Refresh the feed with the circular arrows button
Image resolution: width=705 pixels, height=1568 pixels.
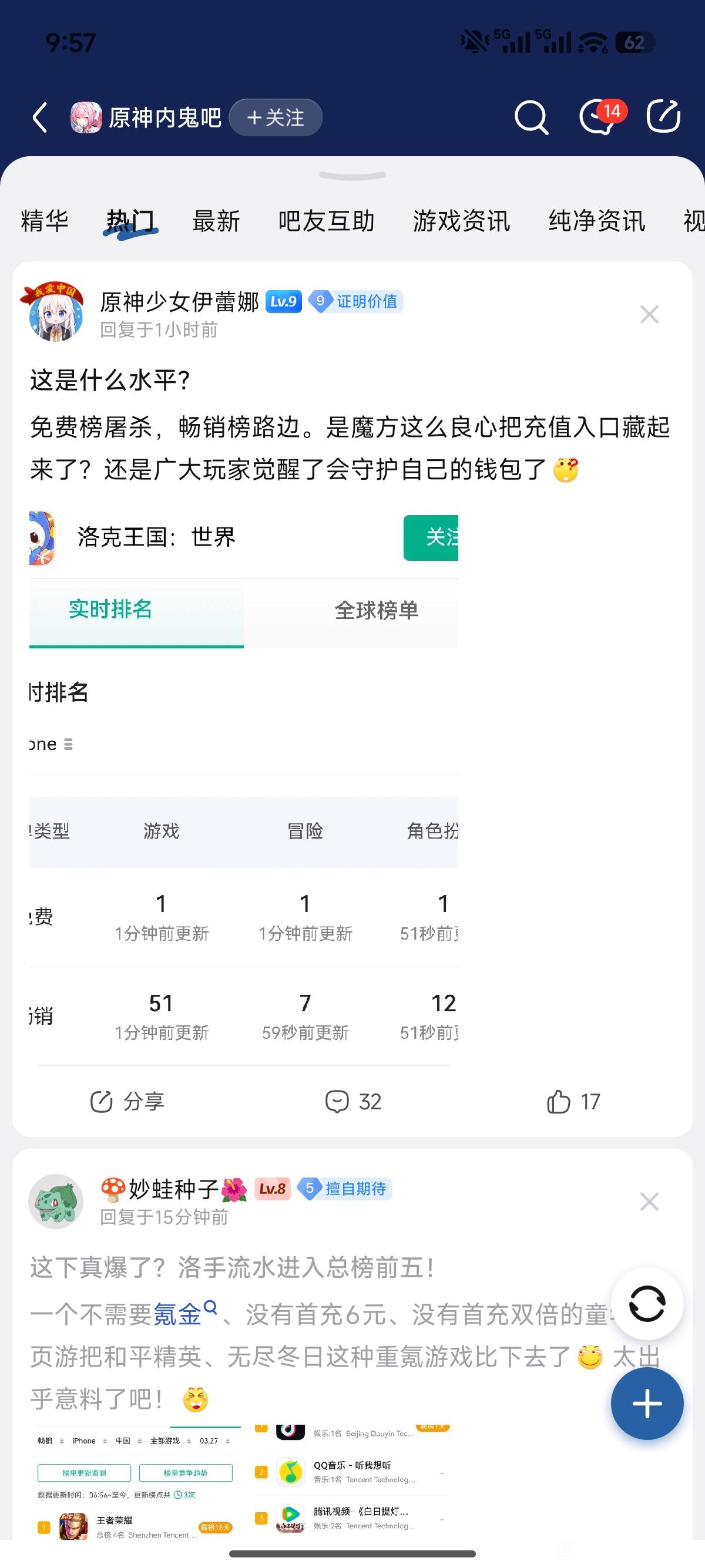click(647, 1304)
